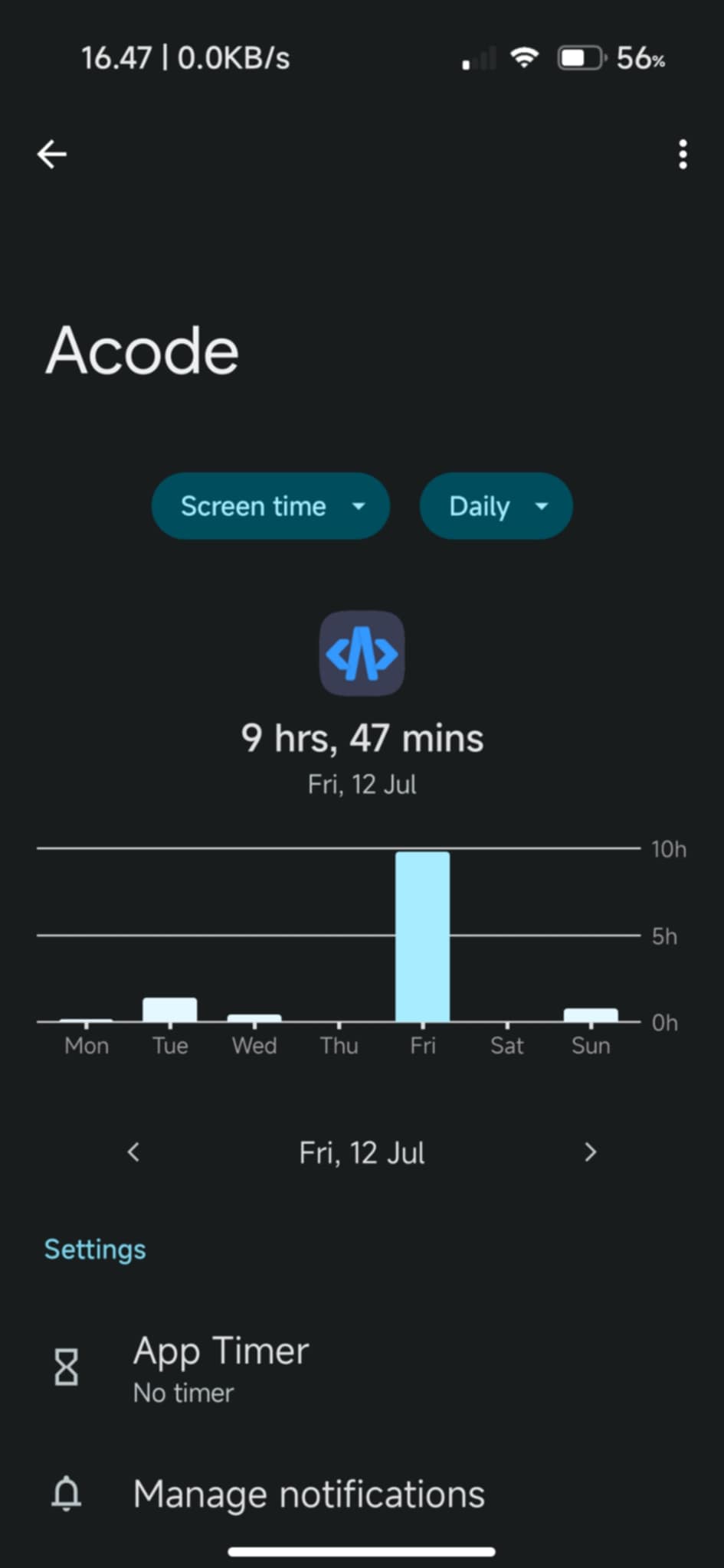This screenshot has width=724, height=1568.
Task: Go back using the arrow icon
Action: pos(52,154)
